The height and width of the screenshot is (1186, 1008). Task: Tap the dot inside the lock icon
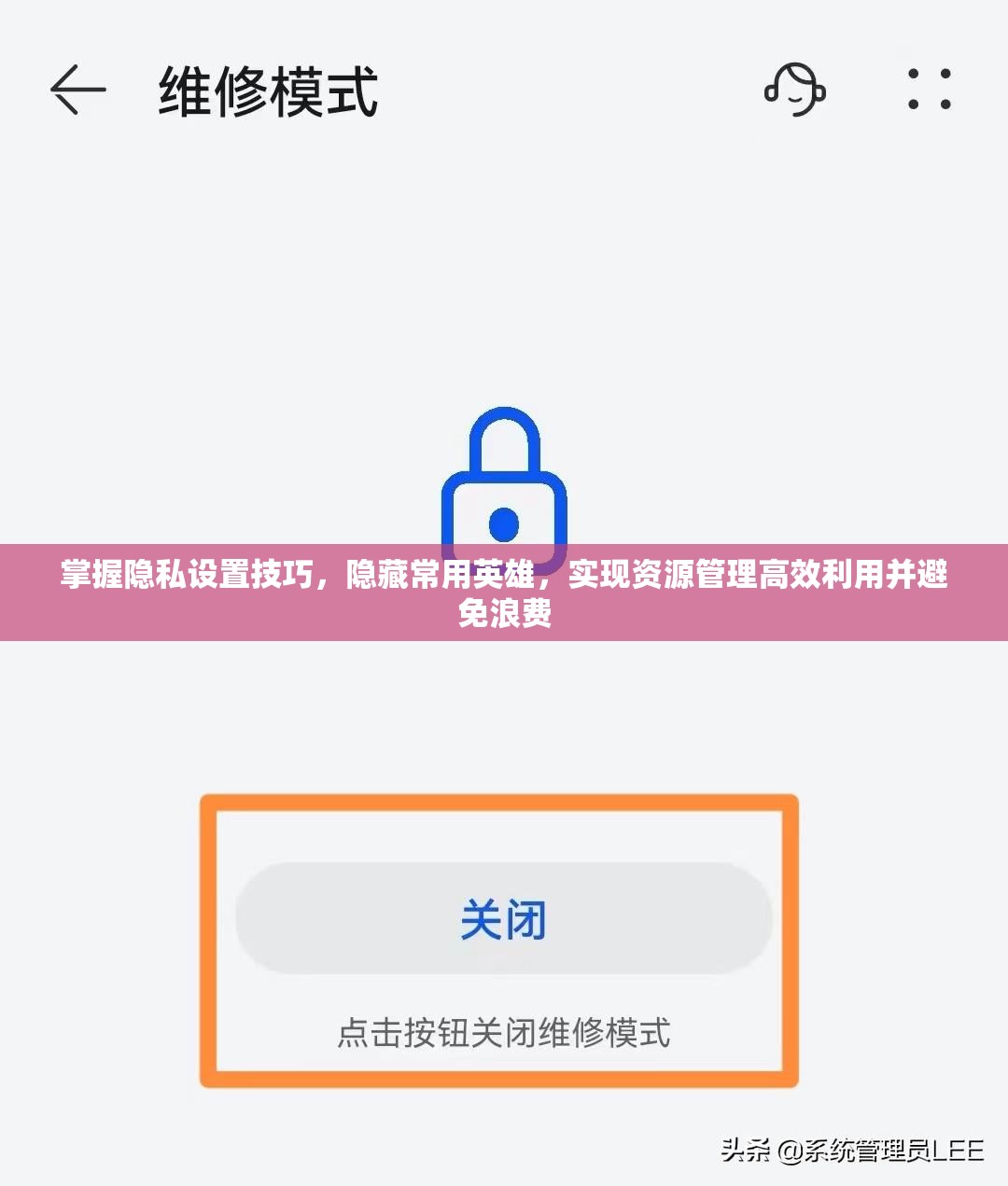[504, 524]
